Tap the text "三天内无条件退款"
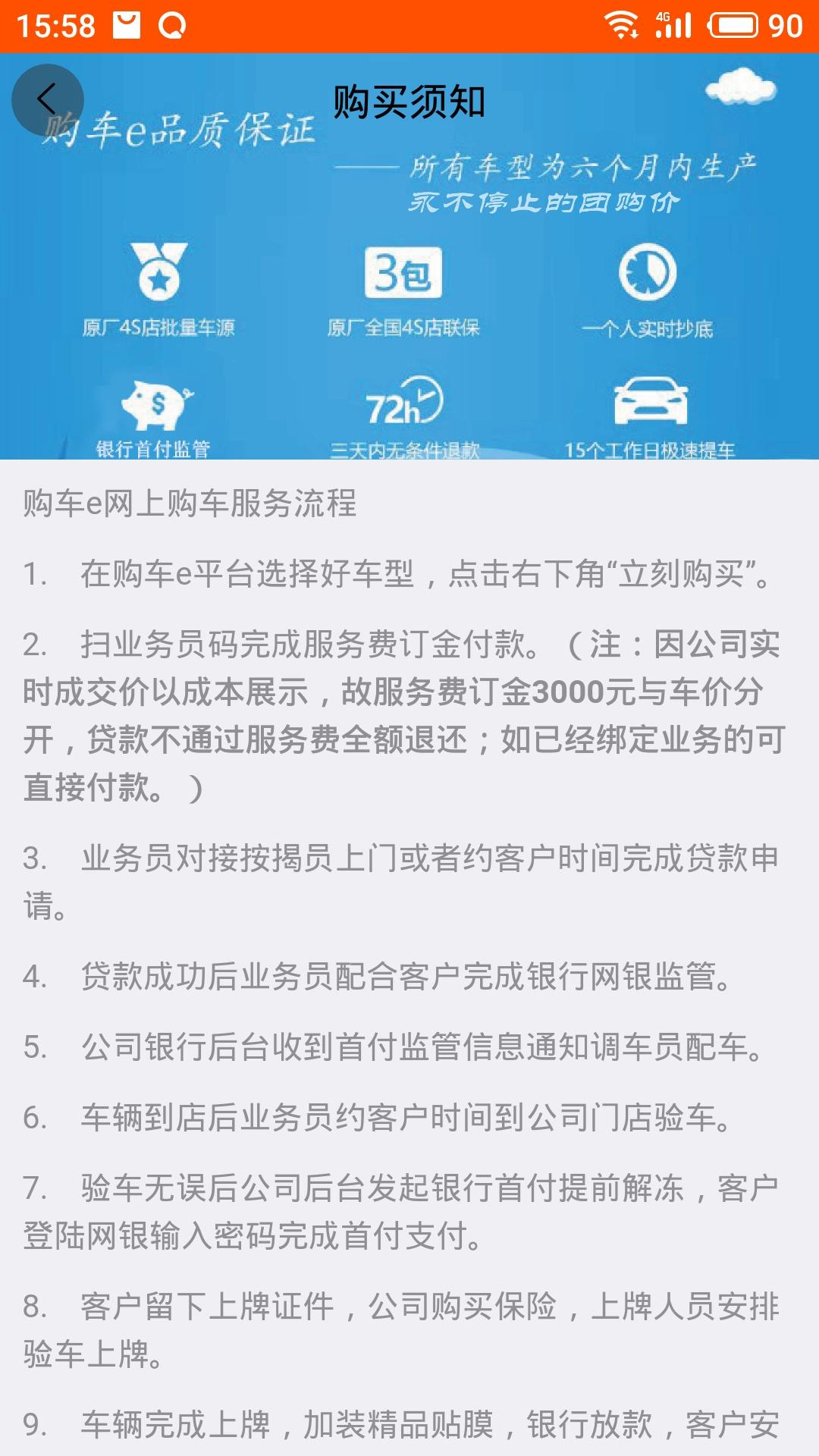The image size is (819, 1456). (406, 449)
